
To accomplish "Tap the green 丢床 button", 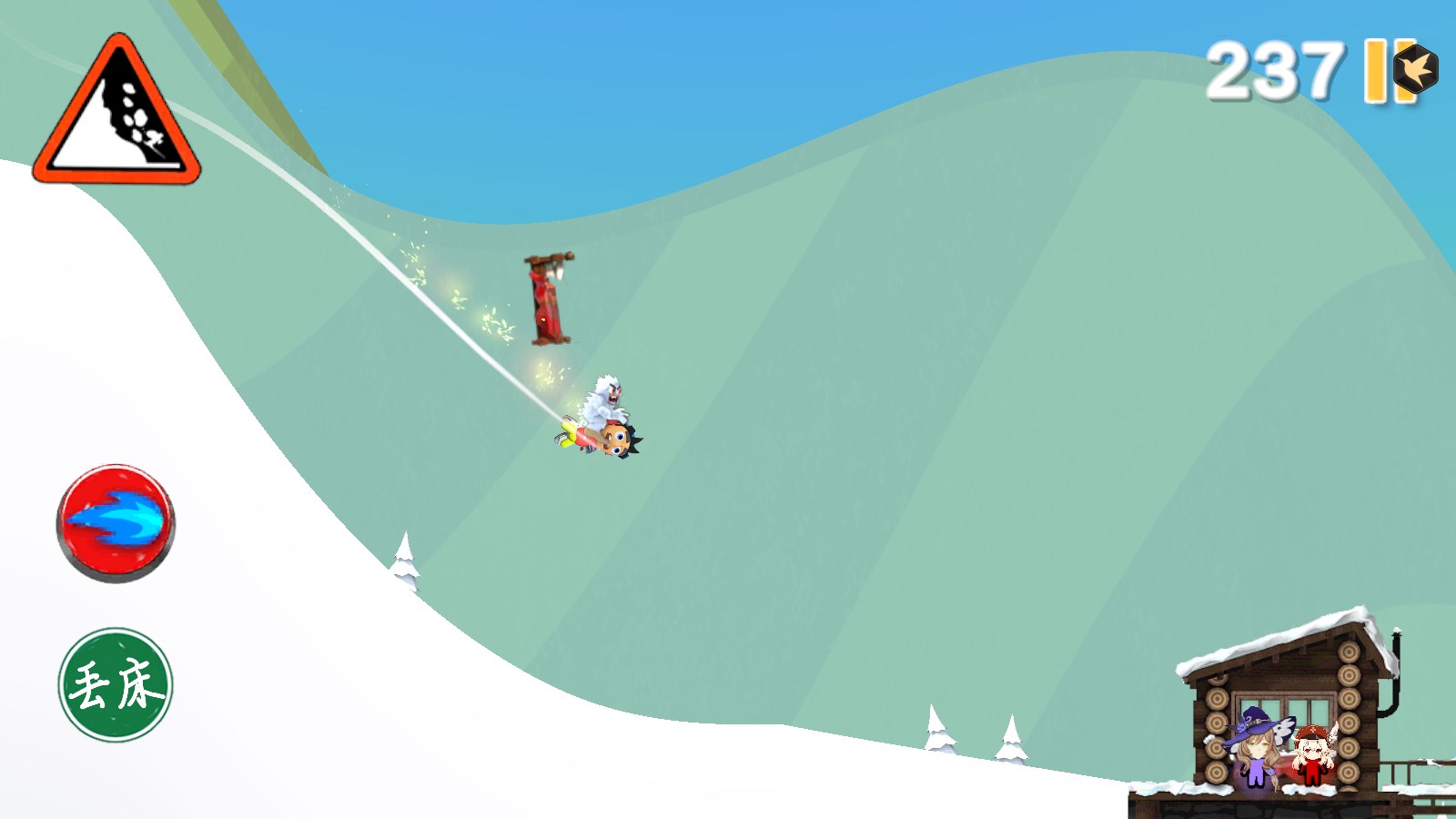I will (x=116, y=684).
